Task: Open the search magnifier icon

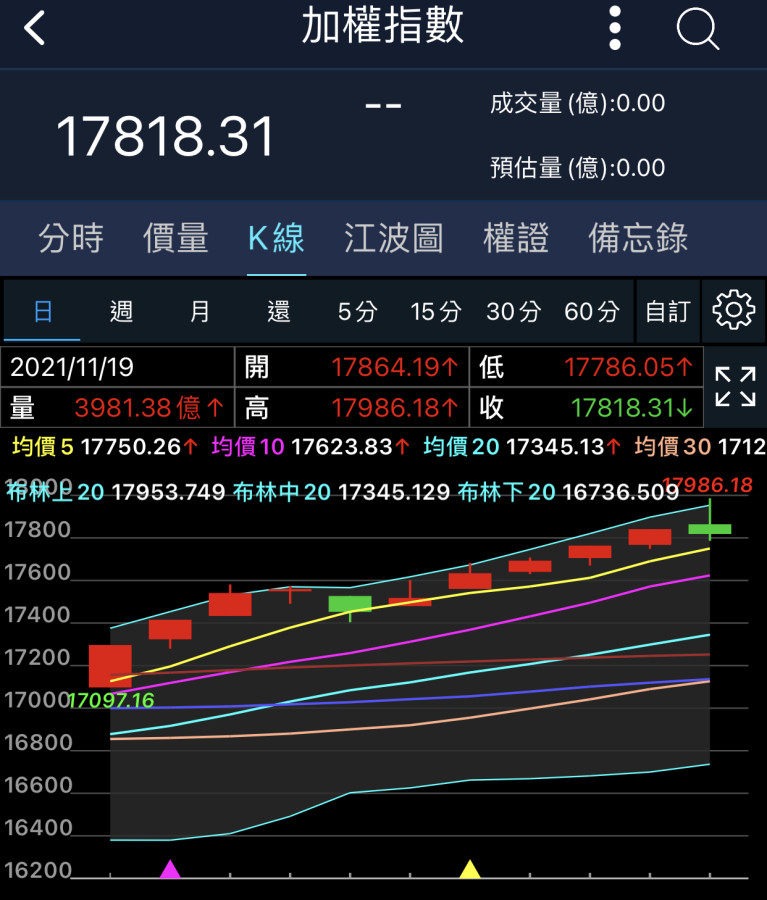Action: [697, 28]
